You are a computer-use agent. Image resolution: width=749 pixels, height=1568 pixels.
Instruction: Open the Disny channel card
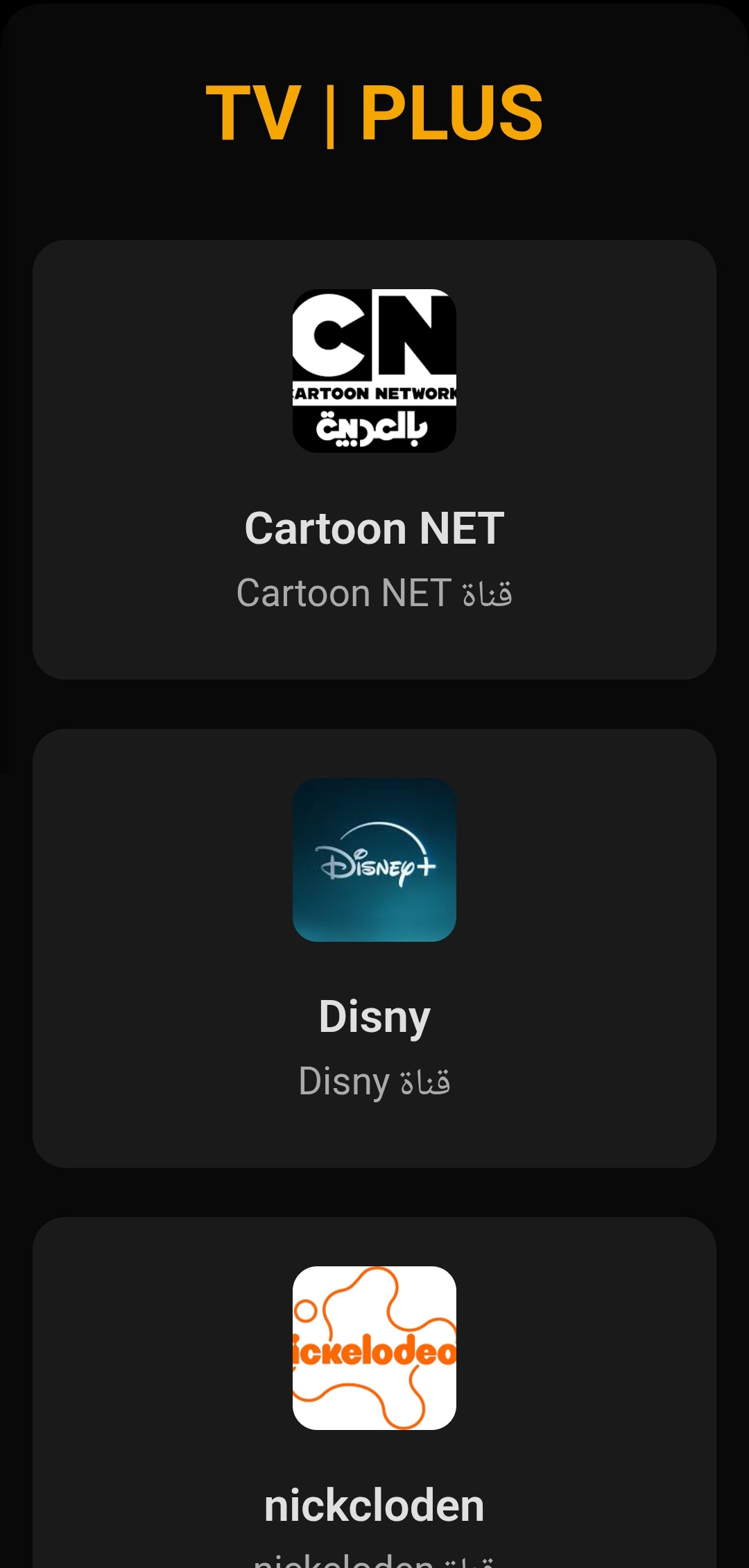374,947
